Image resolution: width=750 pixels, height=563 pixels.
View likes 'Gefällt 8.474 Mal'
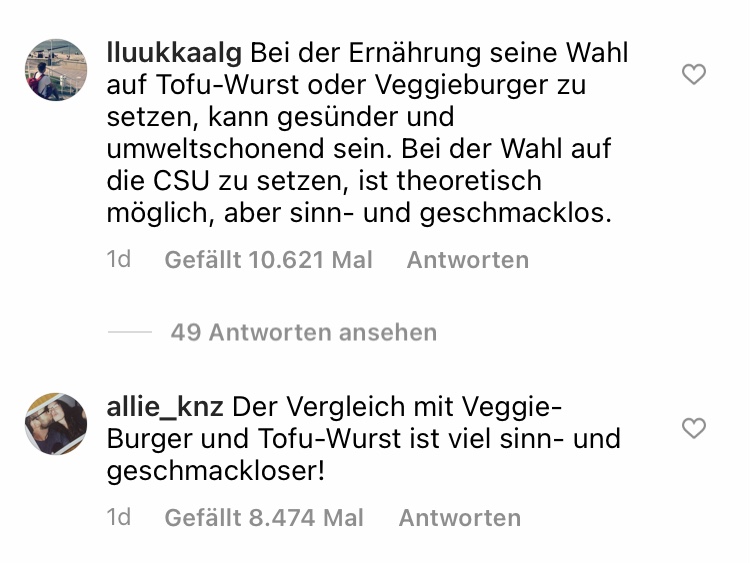click(264, 518)
